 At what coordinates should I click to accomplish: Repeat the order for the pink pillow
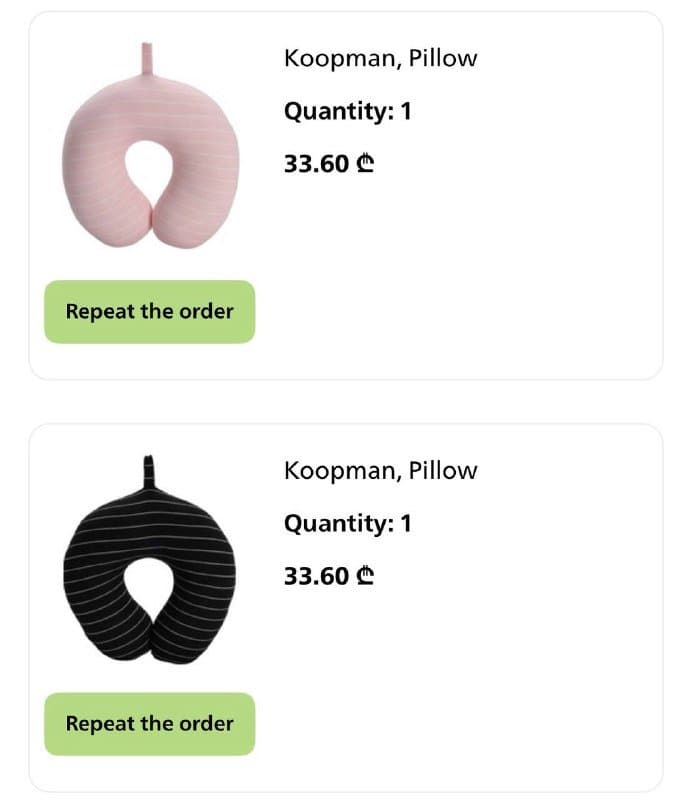(x=149, y=311)
